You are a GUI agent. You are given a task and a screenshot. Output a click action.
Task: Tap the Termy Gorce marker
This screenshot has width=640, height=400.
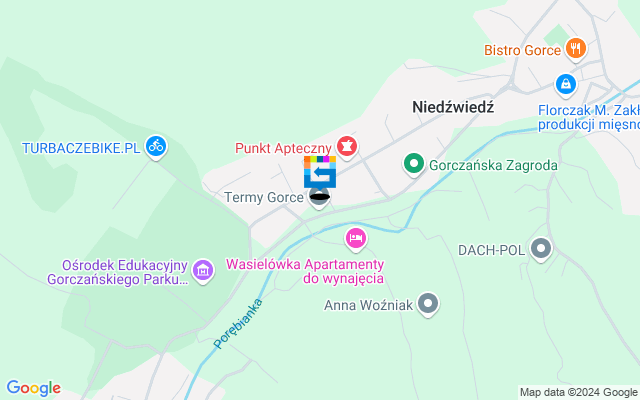point(320,197)
